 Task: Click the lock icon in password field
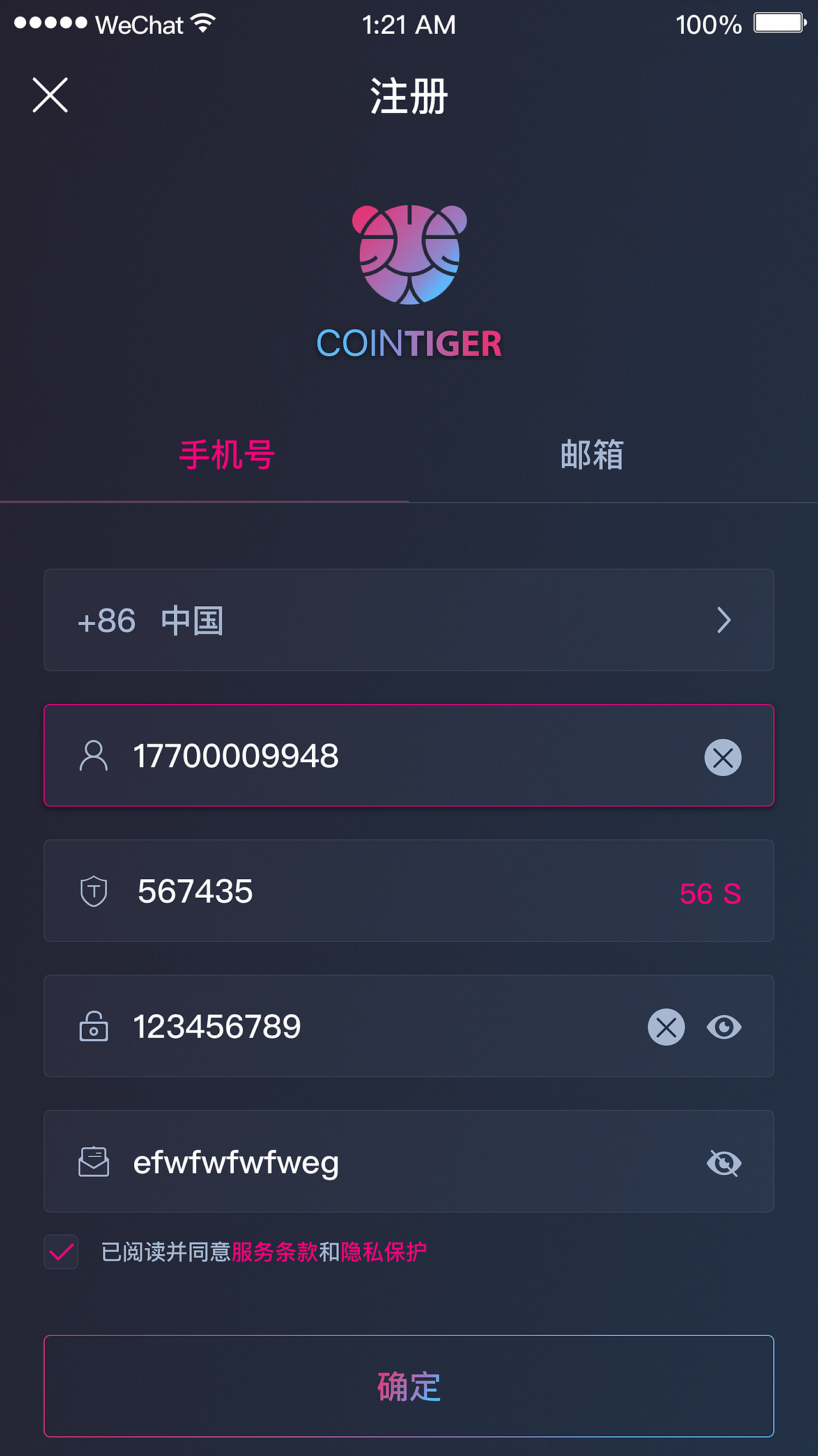click(x=93, y=1027)
